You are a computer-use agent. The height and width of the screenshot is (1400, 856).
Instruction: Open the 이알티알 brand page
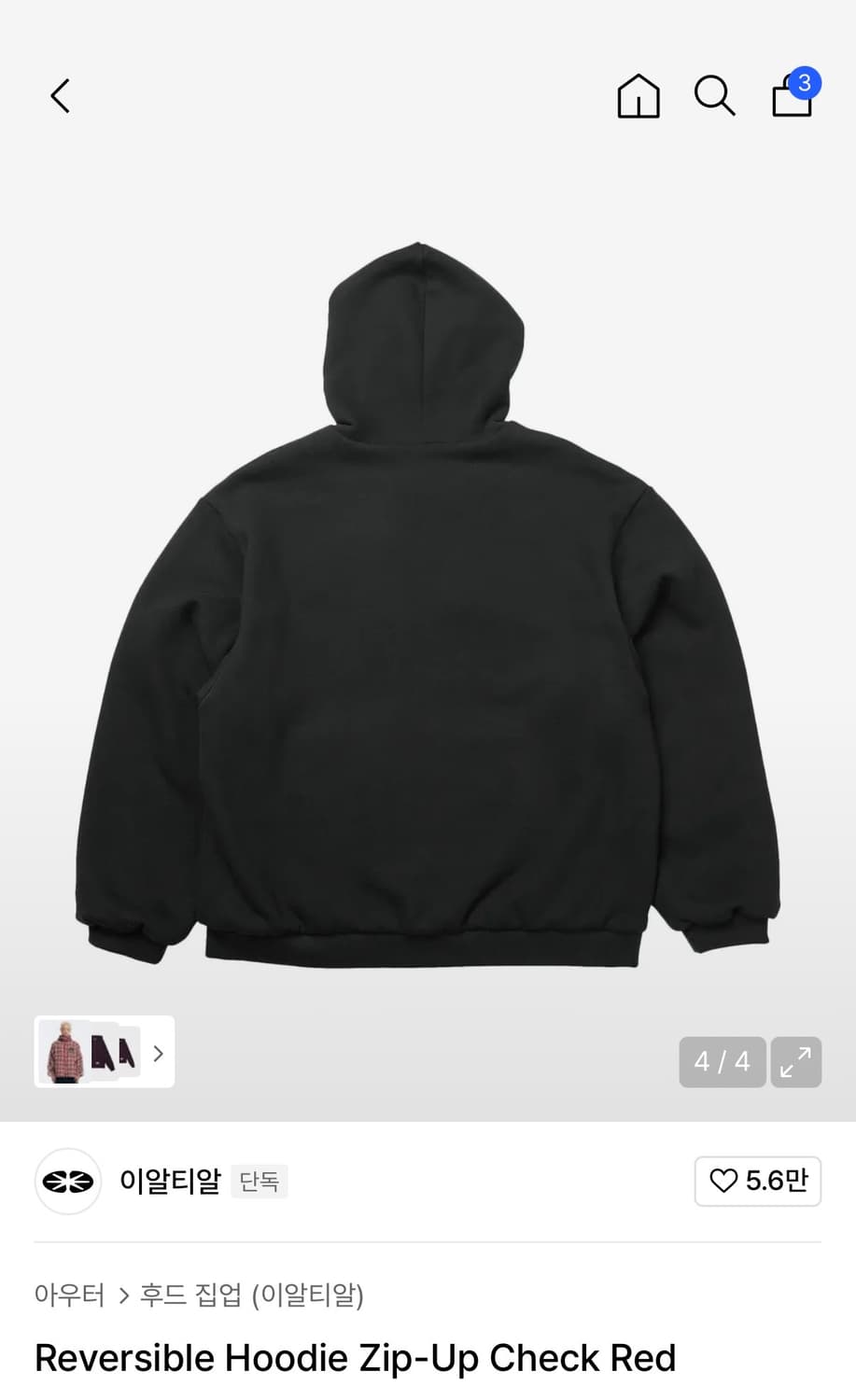(170, 1181)
